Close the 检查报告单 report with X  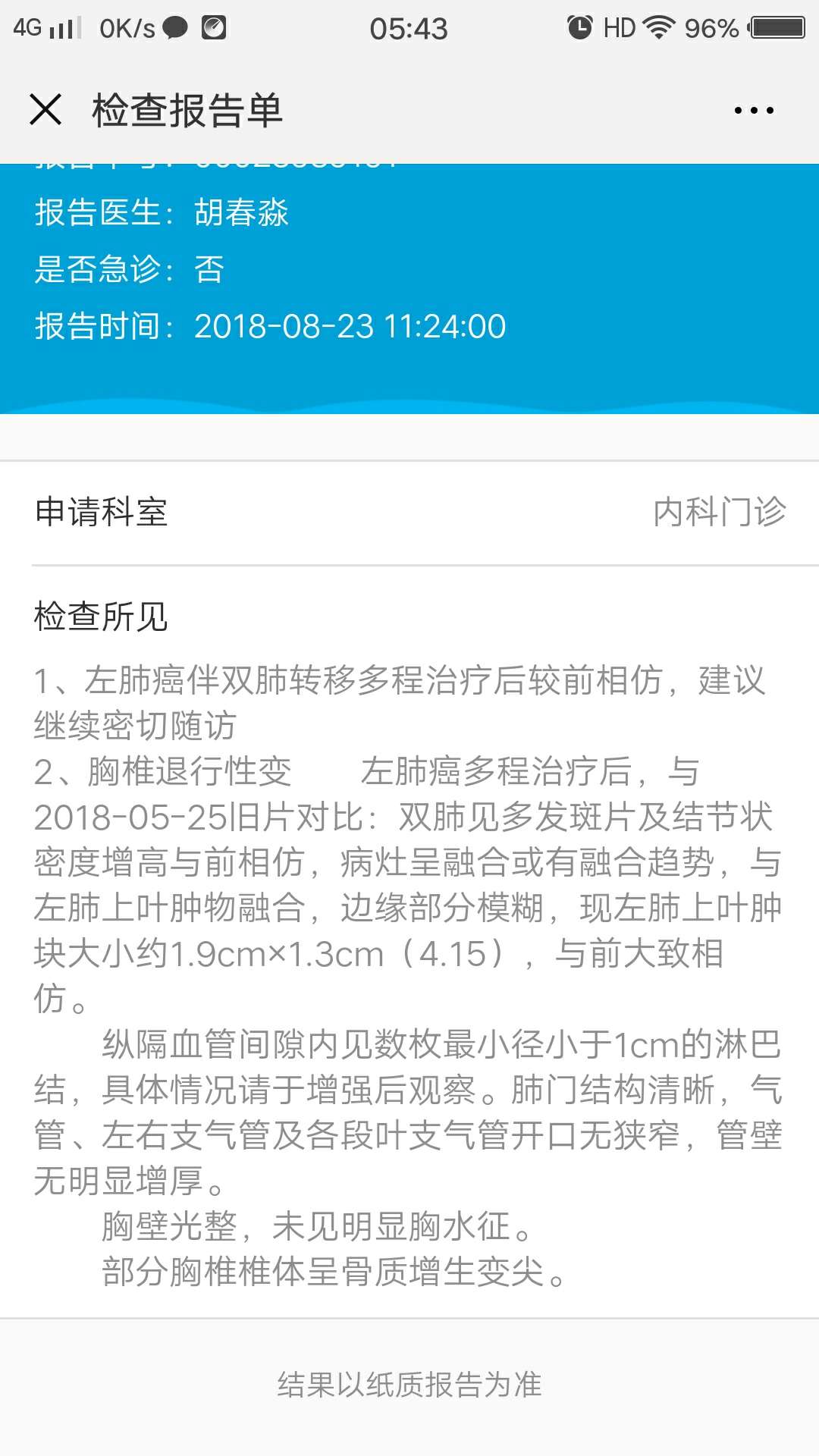pyautogui.click(x=47, y=110)
